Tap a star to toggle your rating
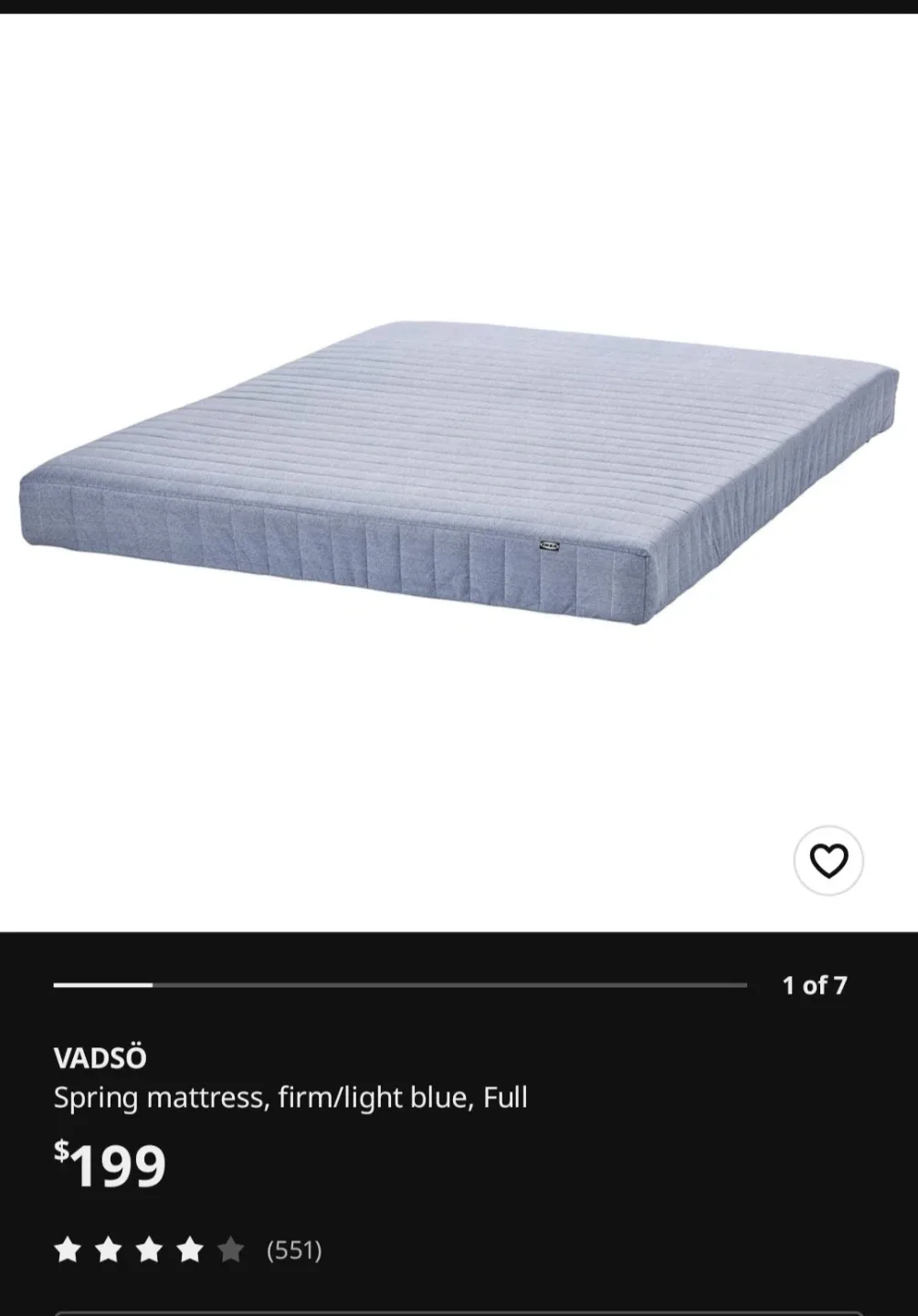 point(148,1250)
